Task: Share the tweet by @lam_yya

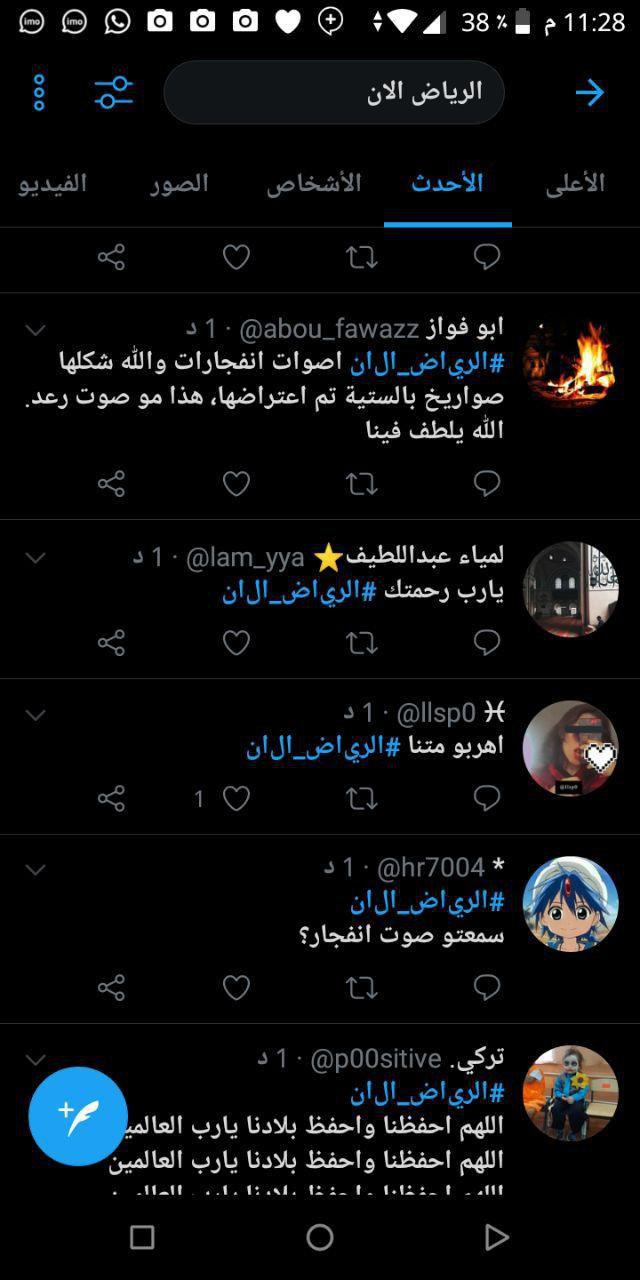Action: [x=111, y=642]
